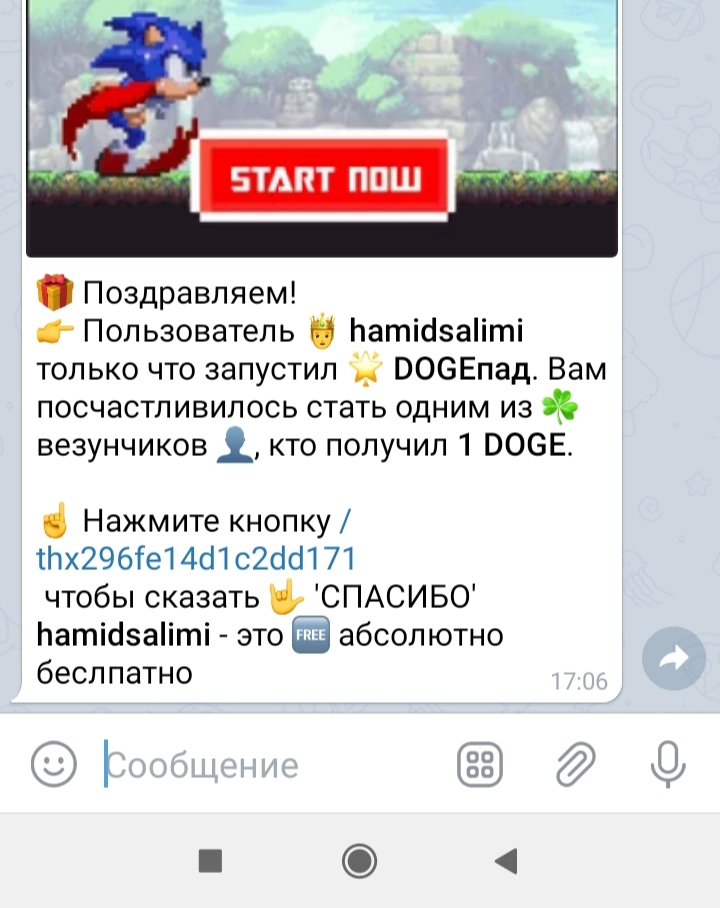Focus the Сообщение message field

(x=270, y=766)
